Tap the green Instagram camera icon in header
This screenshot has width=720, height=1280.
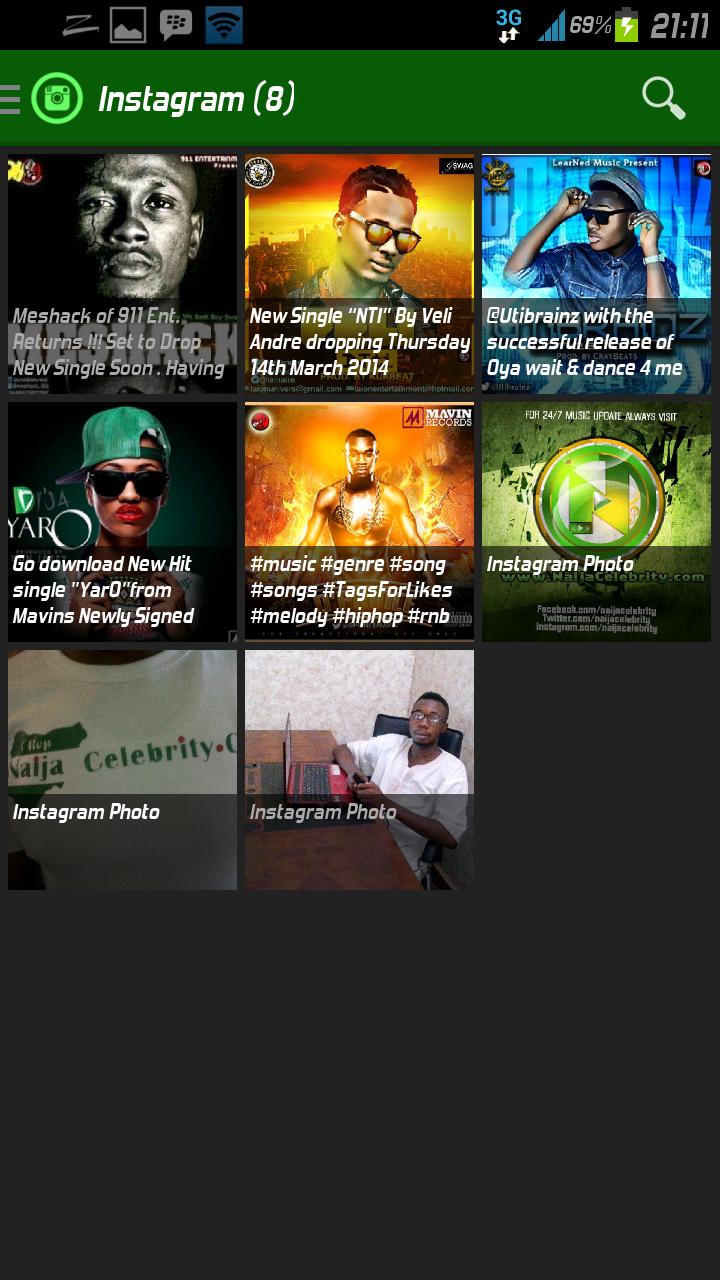[57, 97]
